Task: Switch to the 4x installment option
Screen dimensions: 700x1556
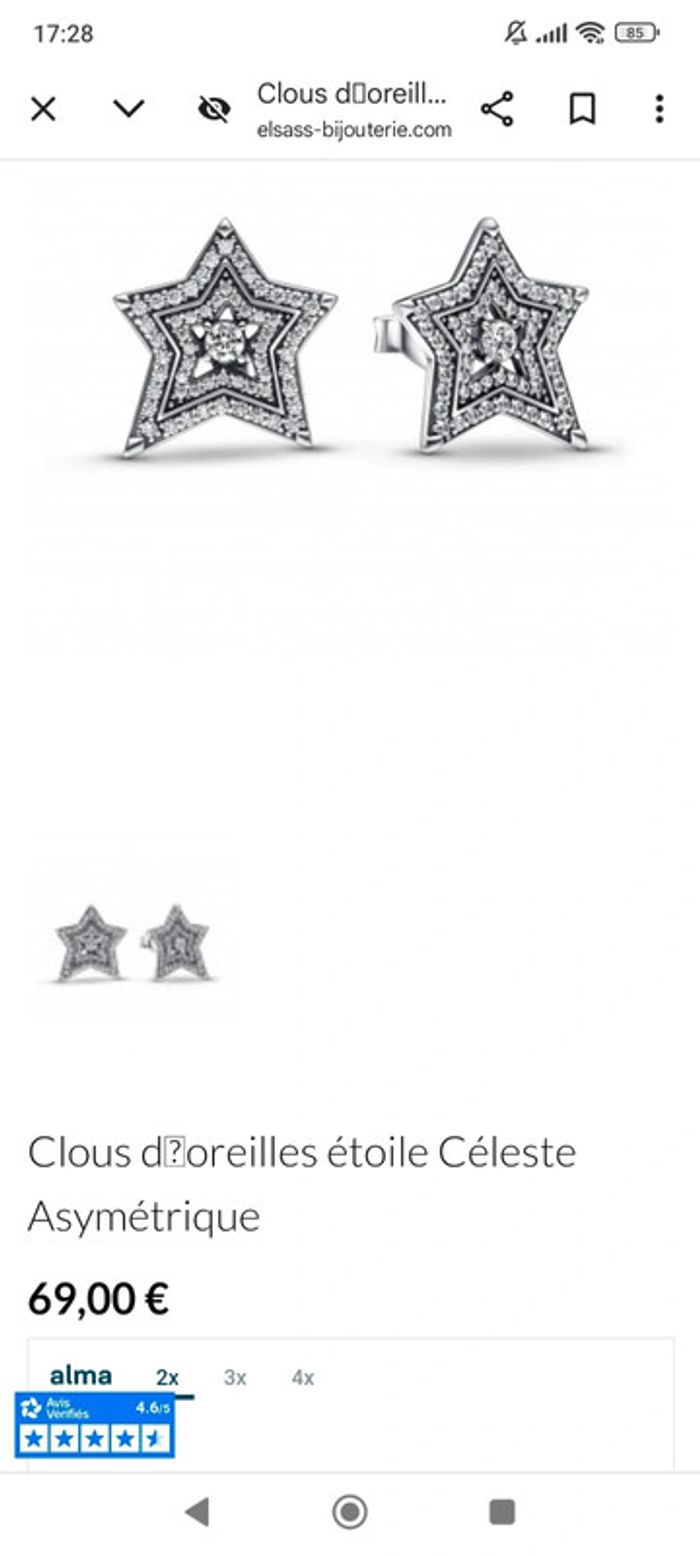Action: pyautogui.click(x=303, y=1377)
